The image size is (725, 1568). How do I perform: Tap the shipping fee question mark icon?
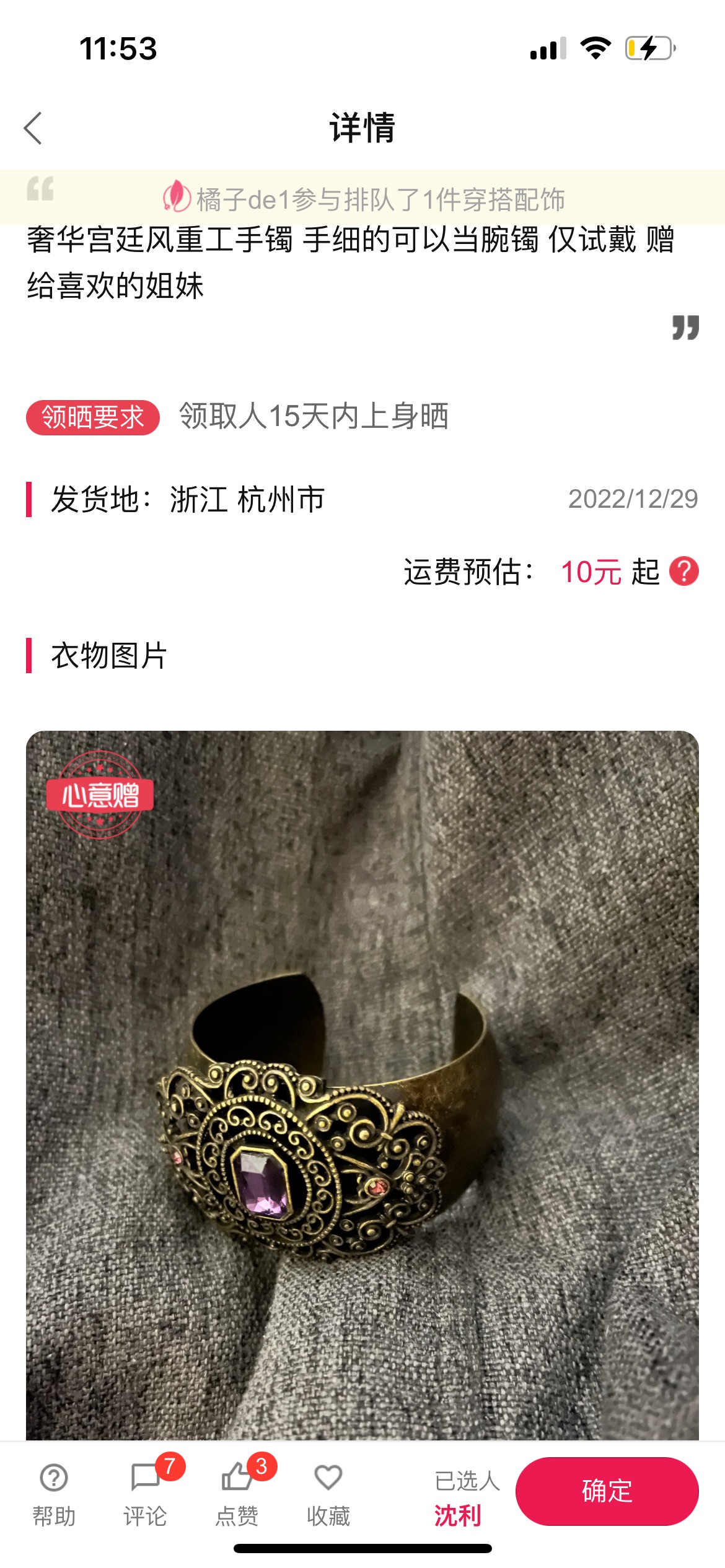click(683, 571)
